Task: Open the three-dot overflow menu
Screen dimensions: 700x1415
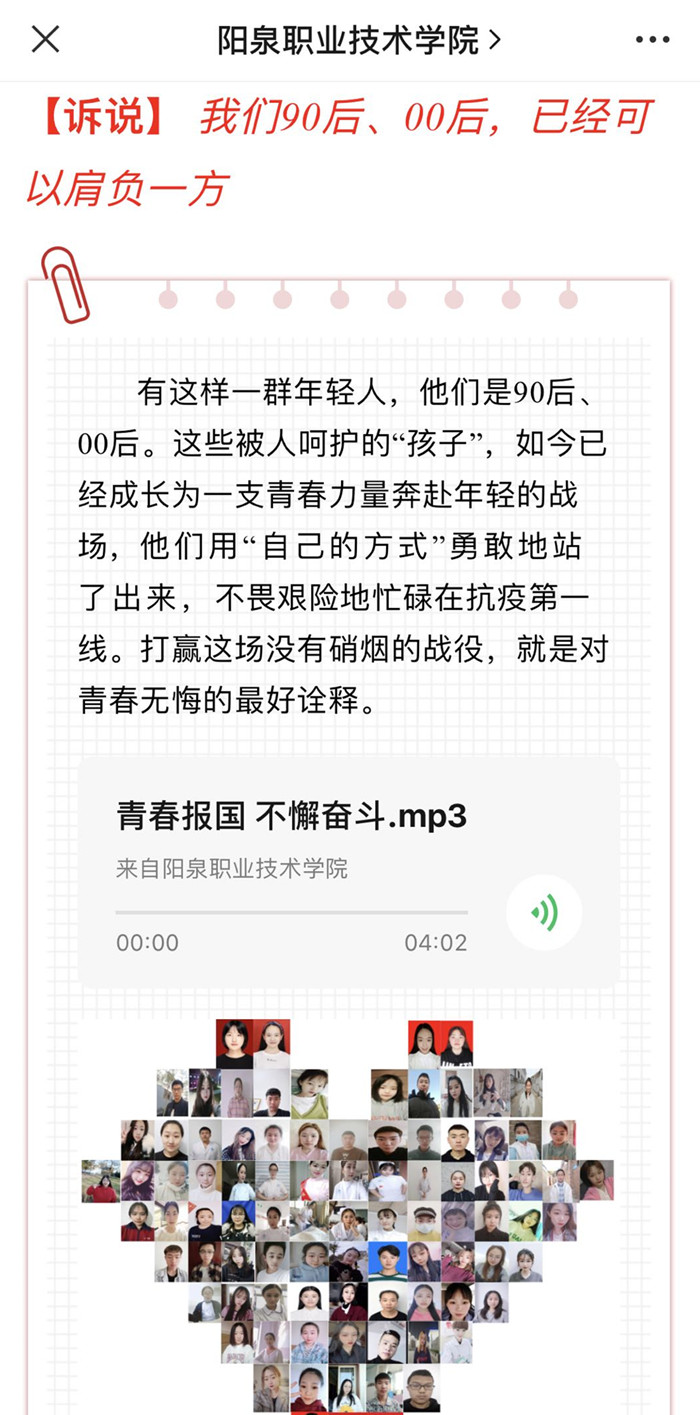Action: click(652, 40)
